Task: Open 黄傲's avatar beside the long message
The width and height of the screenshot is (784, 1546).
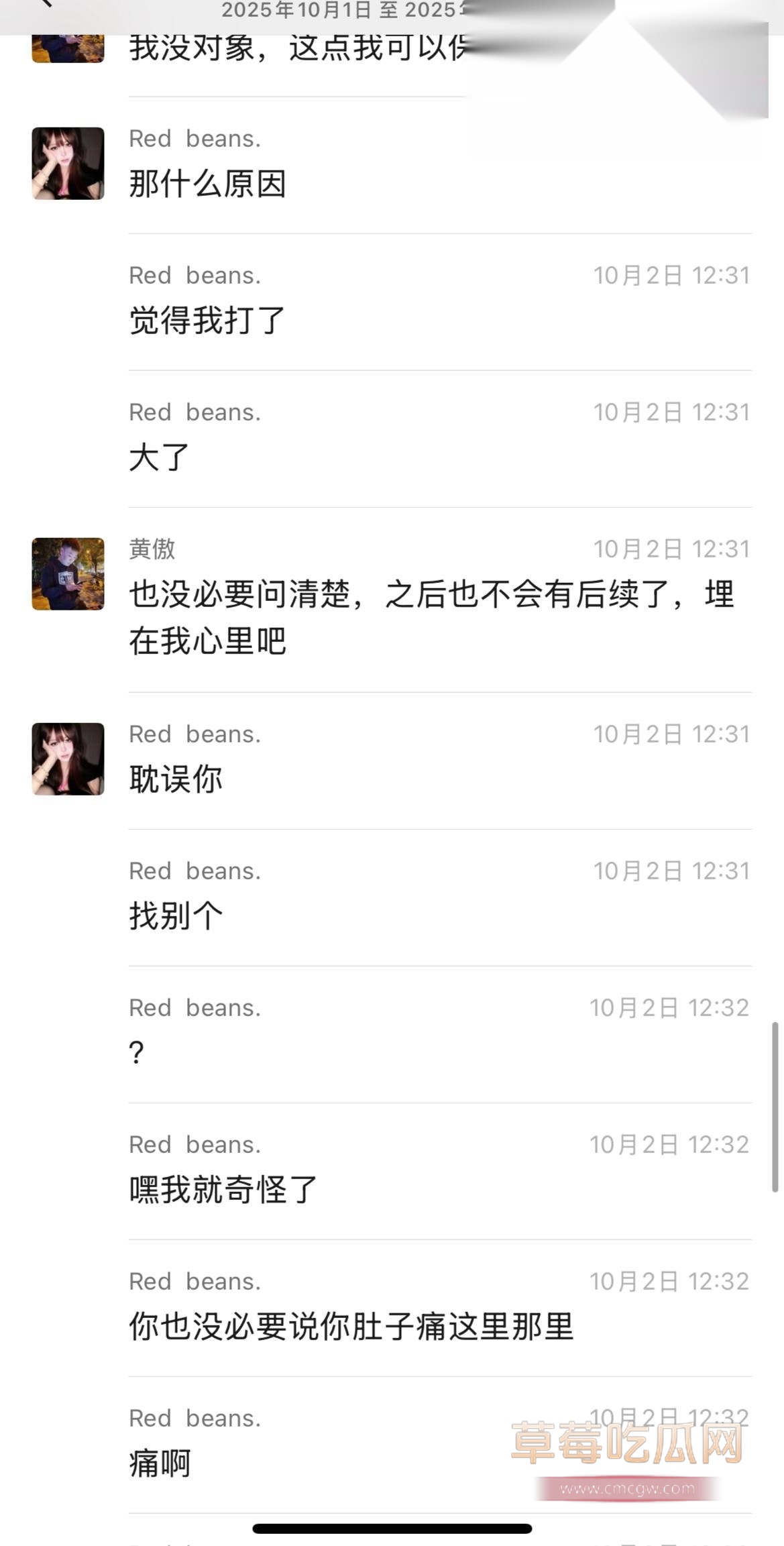Action: point(67,573)
